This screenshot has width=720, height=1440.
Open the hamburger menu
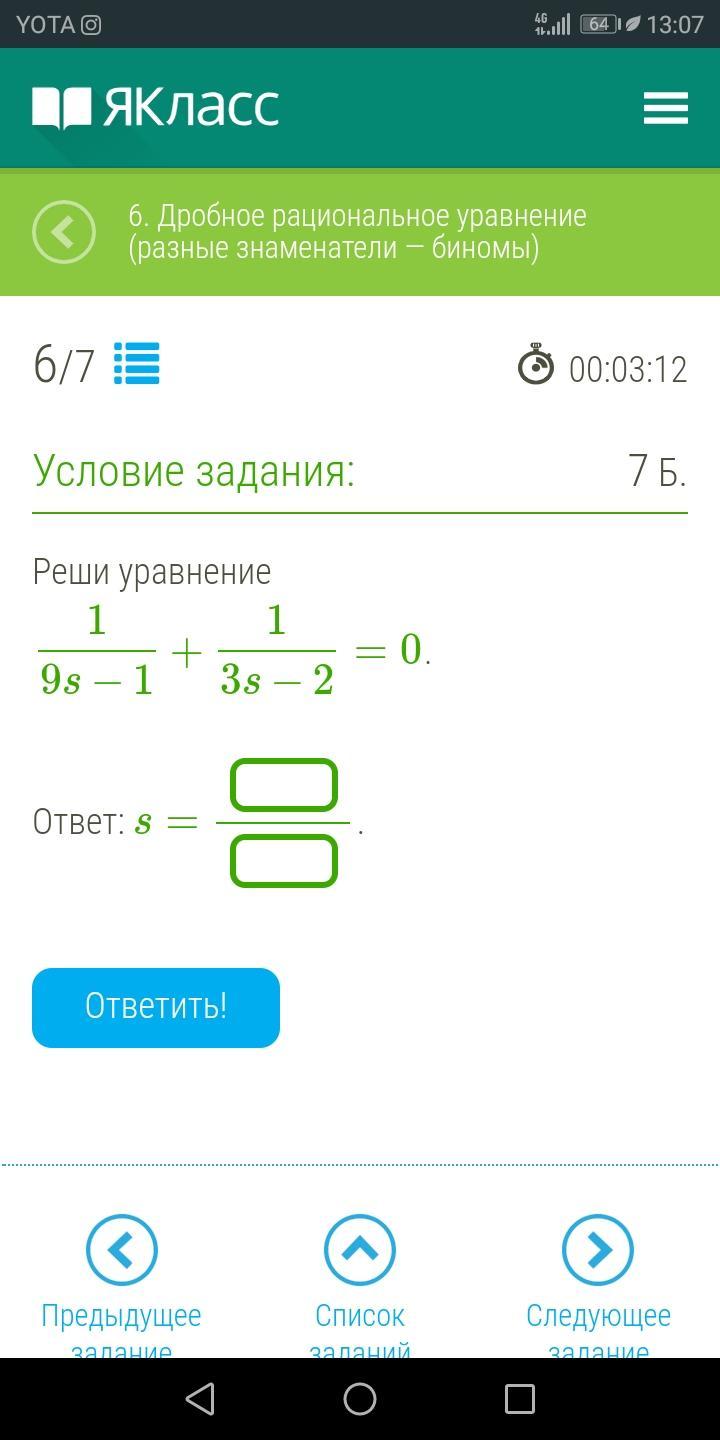pyautogui.click(x=665, y=108)
